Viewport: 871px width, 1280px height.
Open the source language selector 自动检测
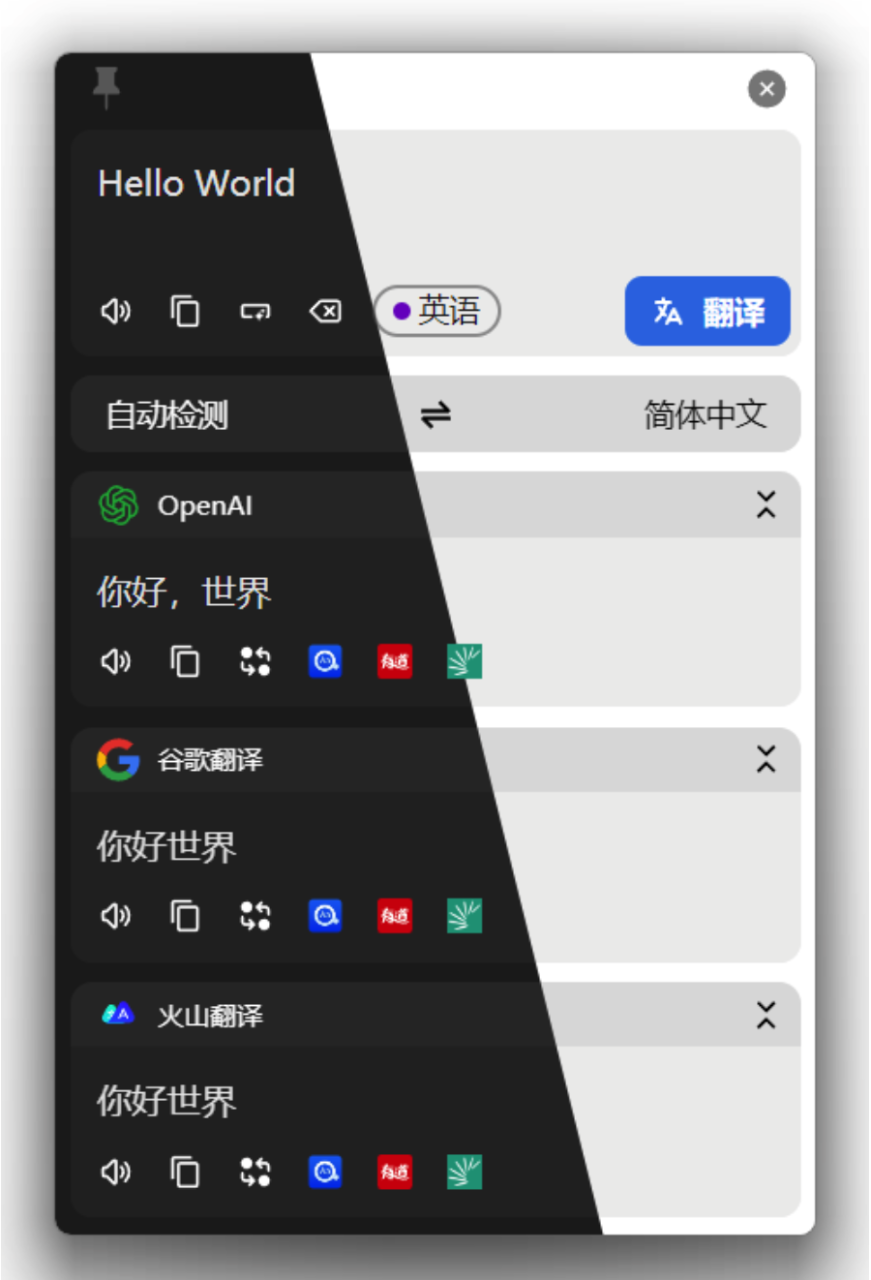(167, 415)
